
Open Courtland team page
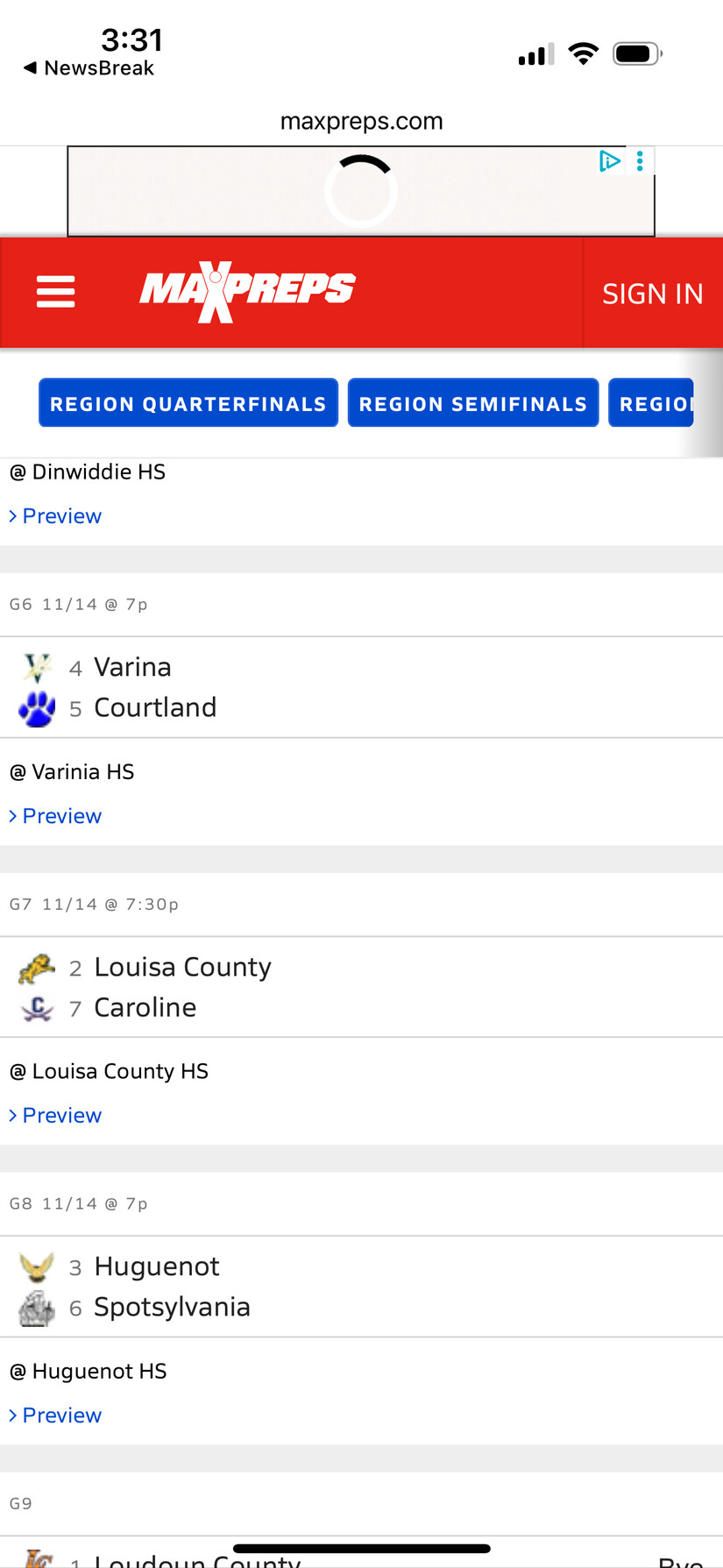(155, 708)
